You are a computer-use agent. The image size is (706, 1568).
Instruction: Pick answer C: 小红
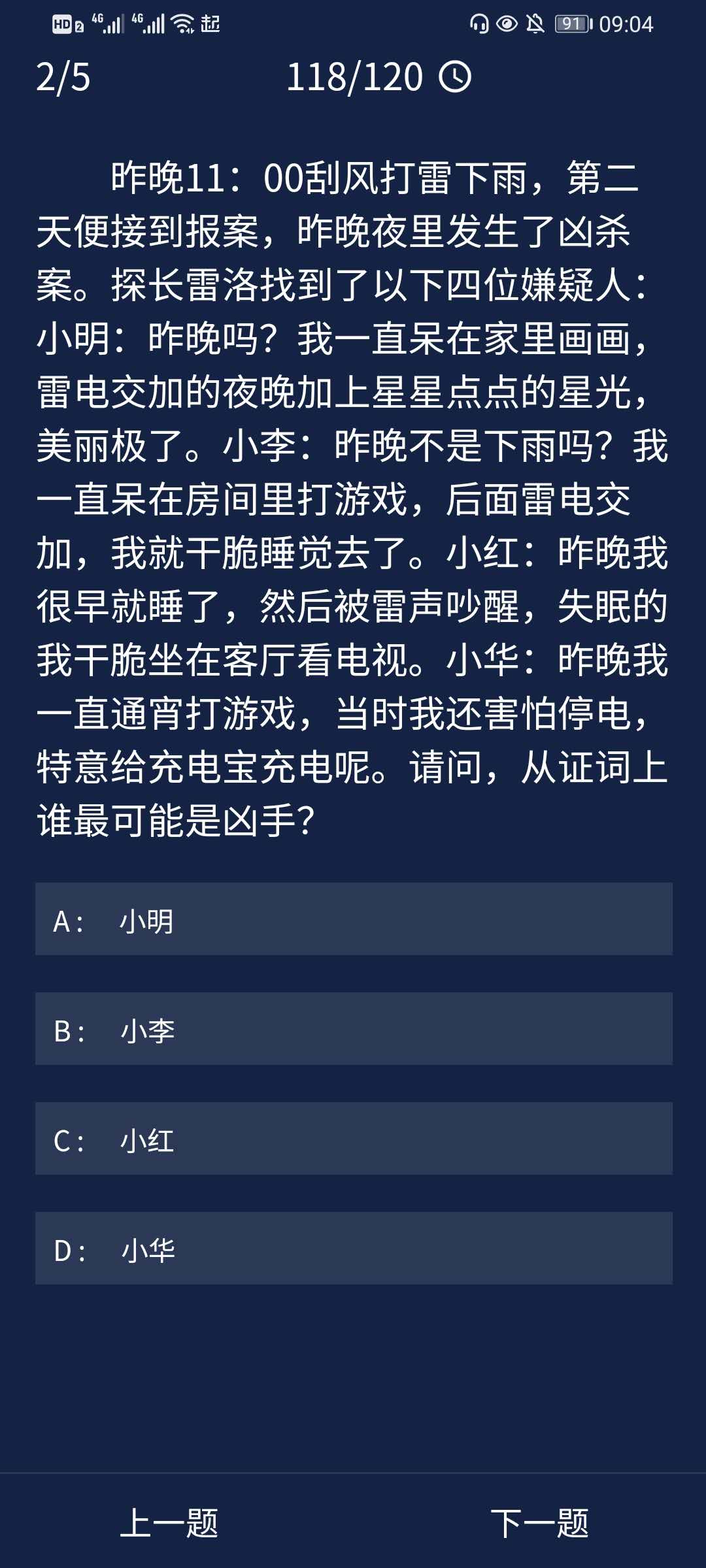353,1139
